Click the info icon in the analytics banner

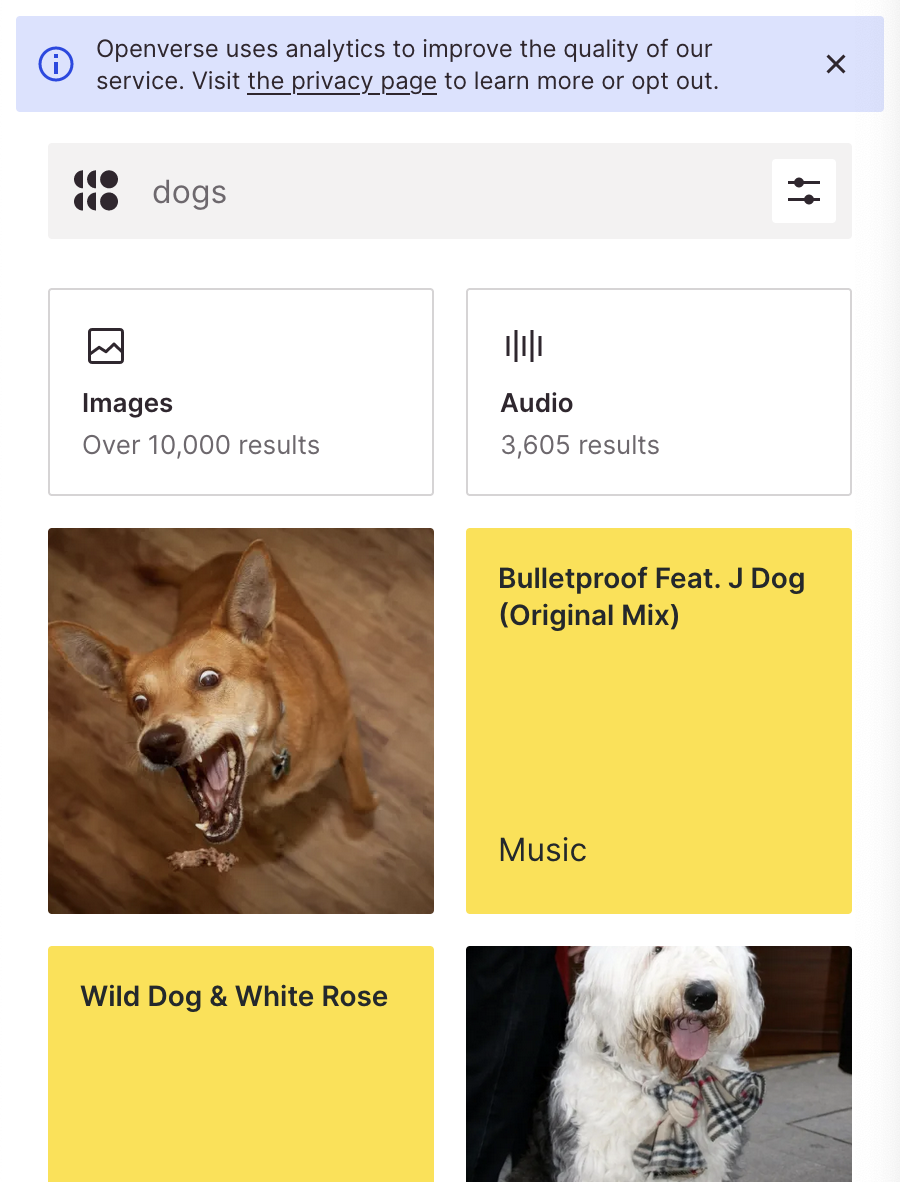pyautogui.click(x=56, y=64)
